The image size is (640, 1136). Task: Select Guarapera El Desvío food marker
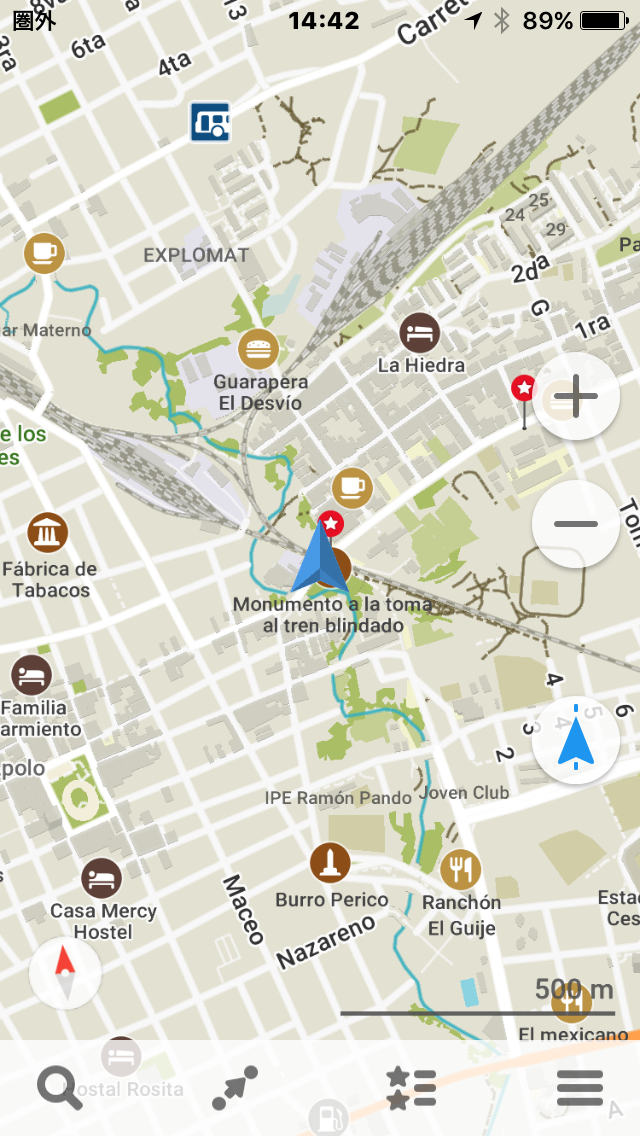pyautogui.click(x=258, y=349)
